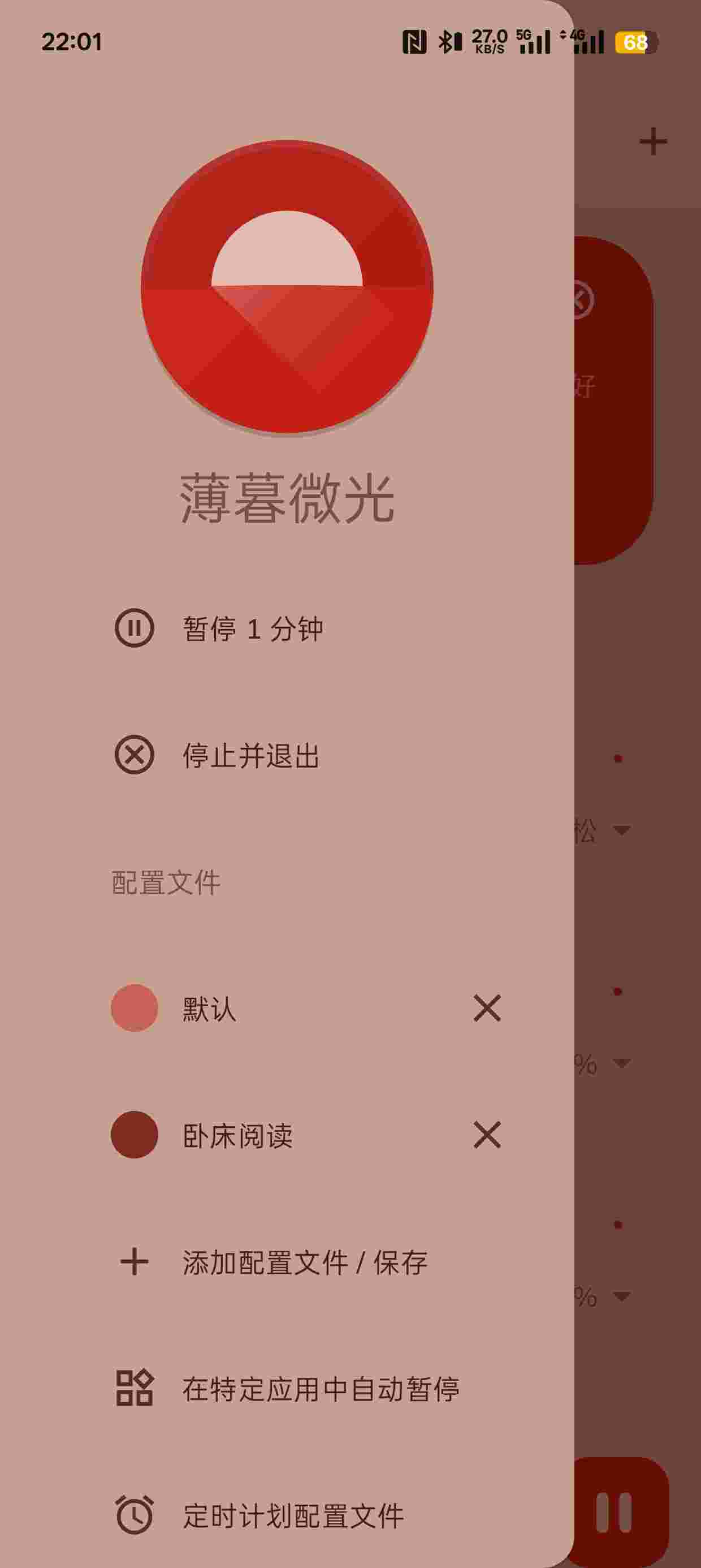This screenshot has height=1568, width=701.
Task: Open 在特定应用中自动暂停
Action: click(321, 1389)
